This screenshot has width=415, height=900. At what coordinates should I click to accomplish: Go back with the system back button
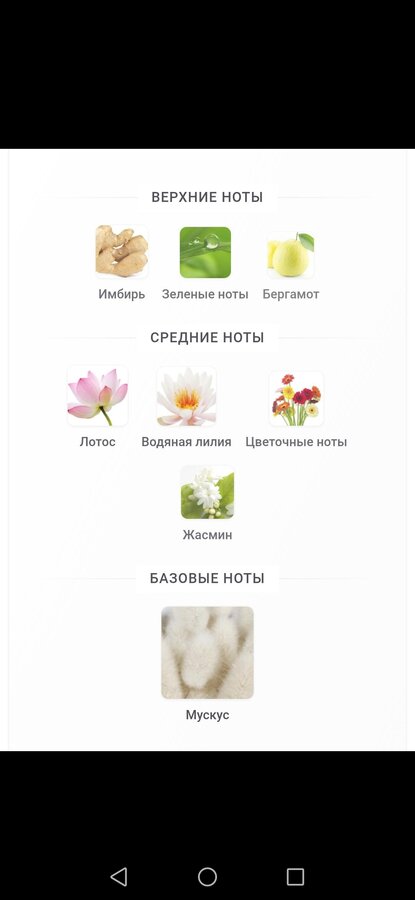click(119, 876)
